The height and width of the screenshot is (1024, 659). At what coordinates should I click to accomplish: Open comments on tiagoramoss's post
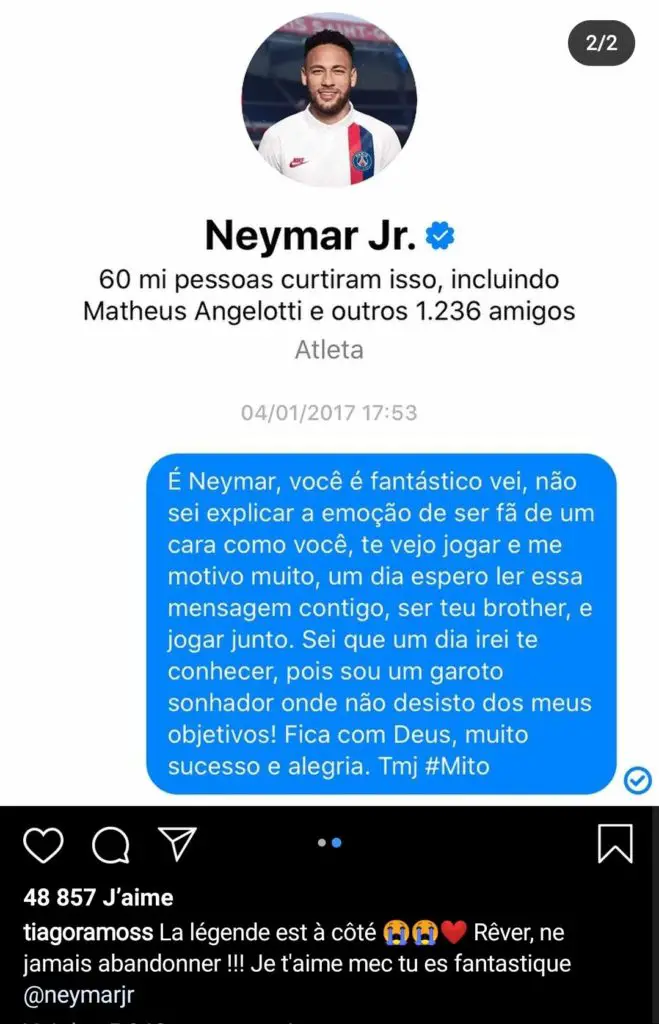[x=110, y=845]
